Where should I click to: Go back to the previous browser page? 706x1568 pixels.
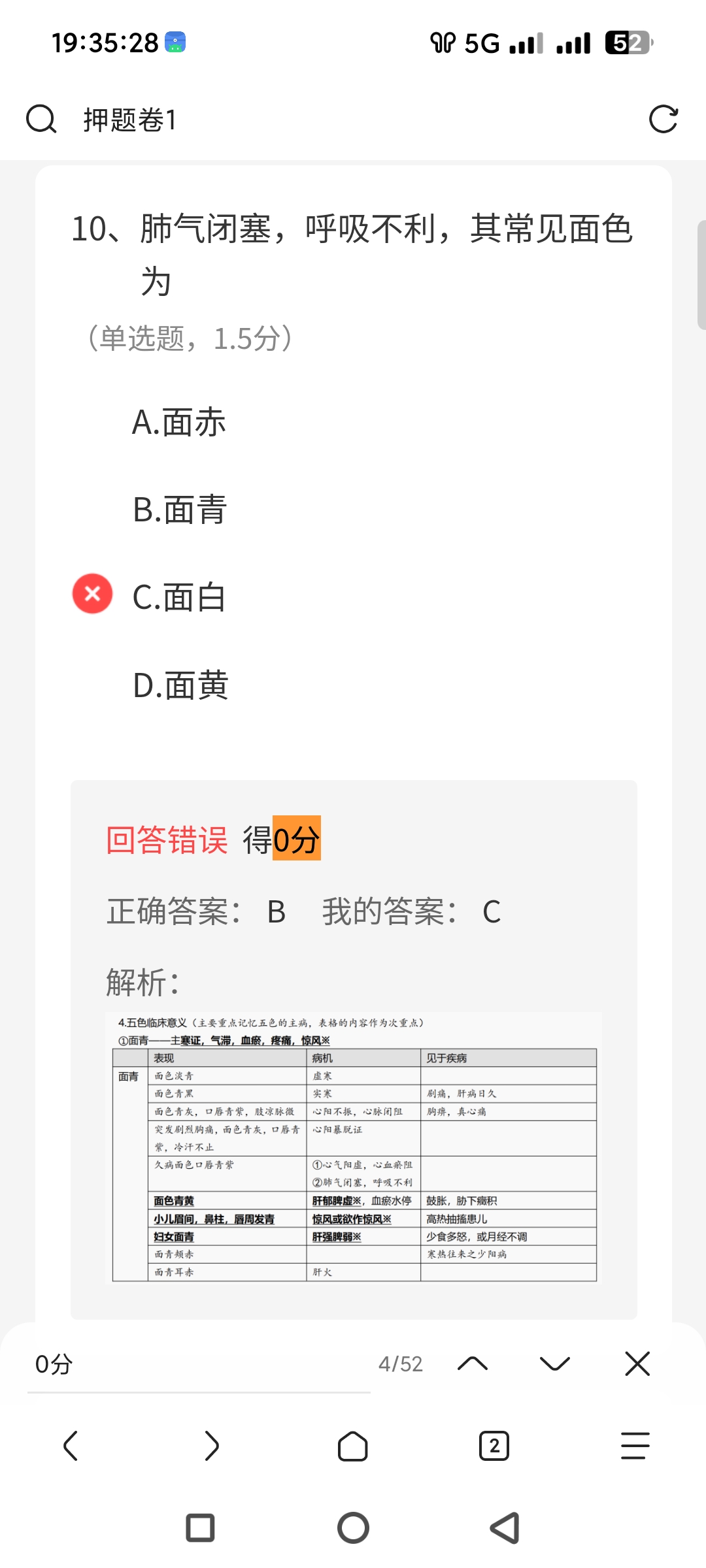(71, 1445)
